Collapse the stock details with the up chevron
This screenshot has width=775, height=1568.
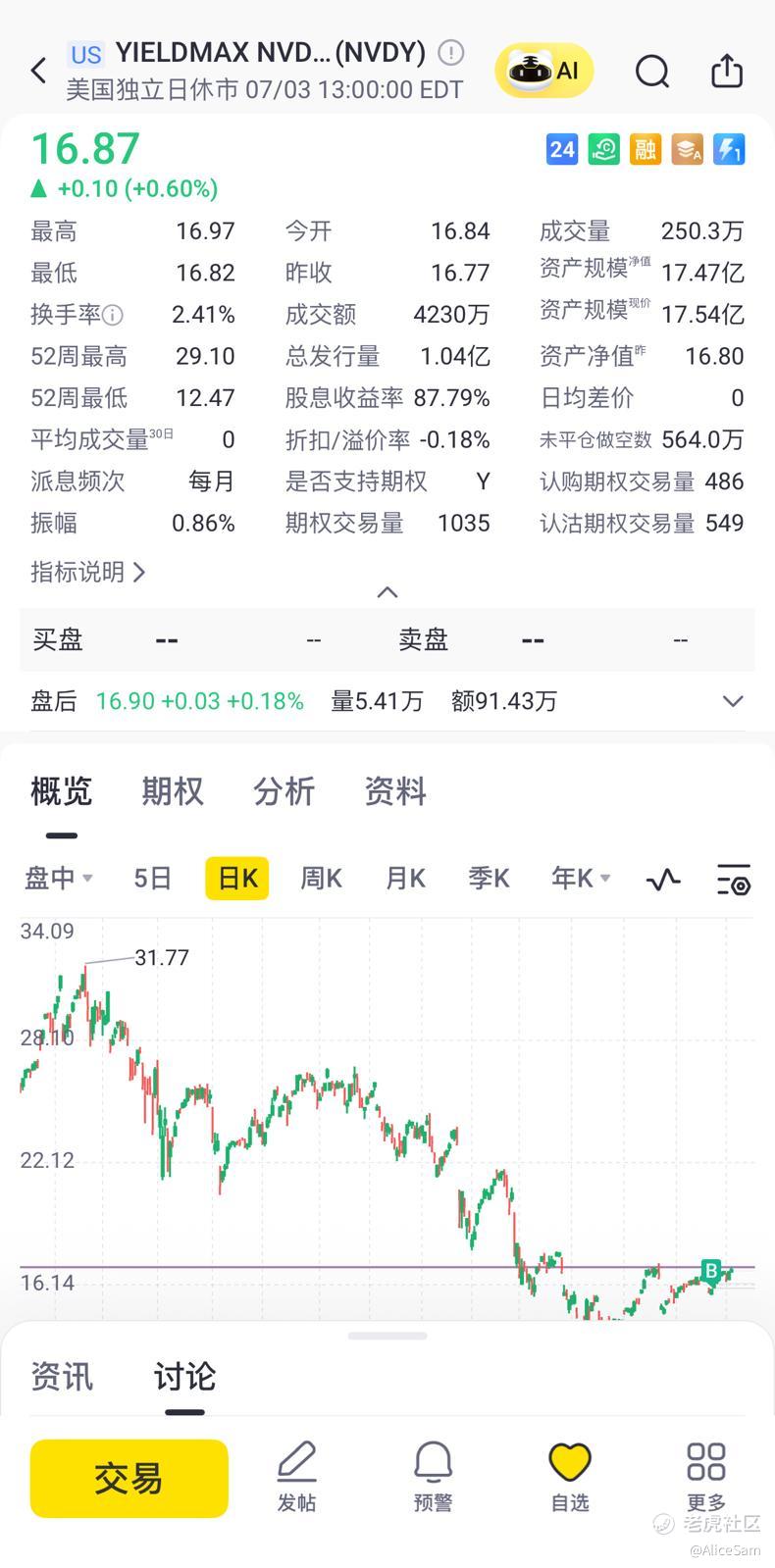(387, 592)
